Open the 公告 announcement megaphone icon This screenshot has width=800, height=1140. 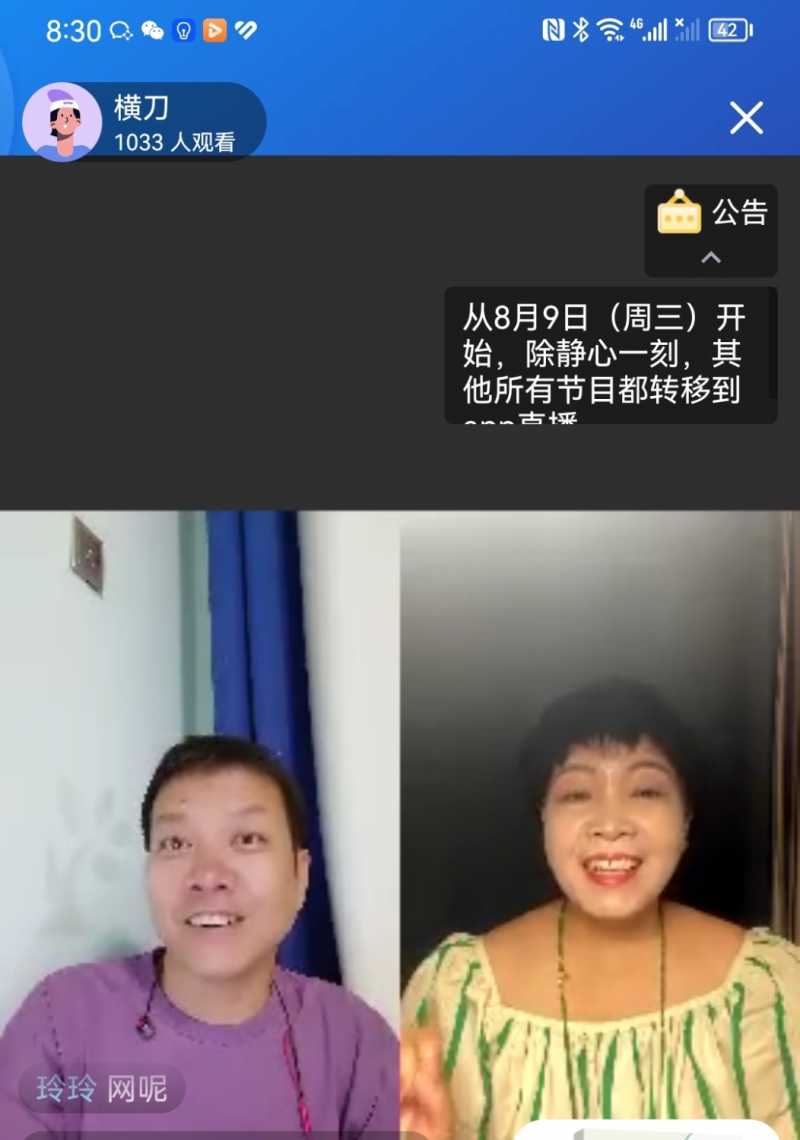pyautogui.click(x=678, y=213)
